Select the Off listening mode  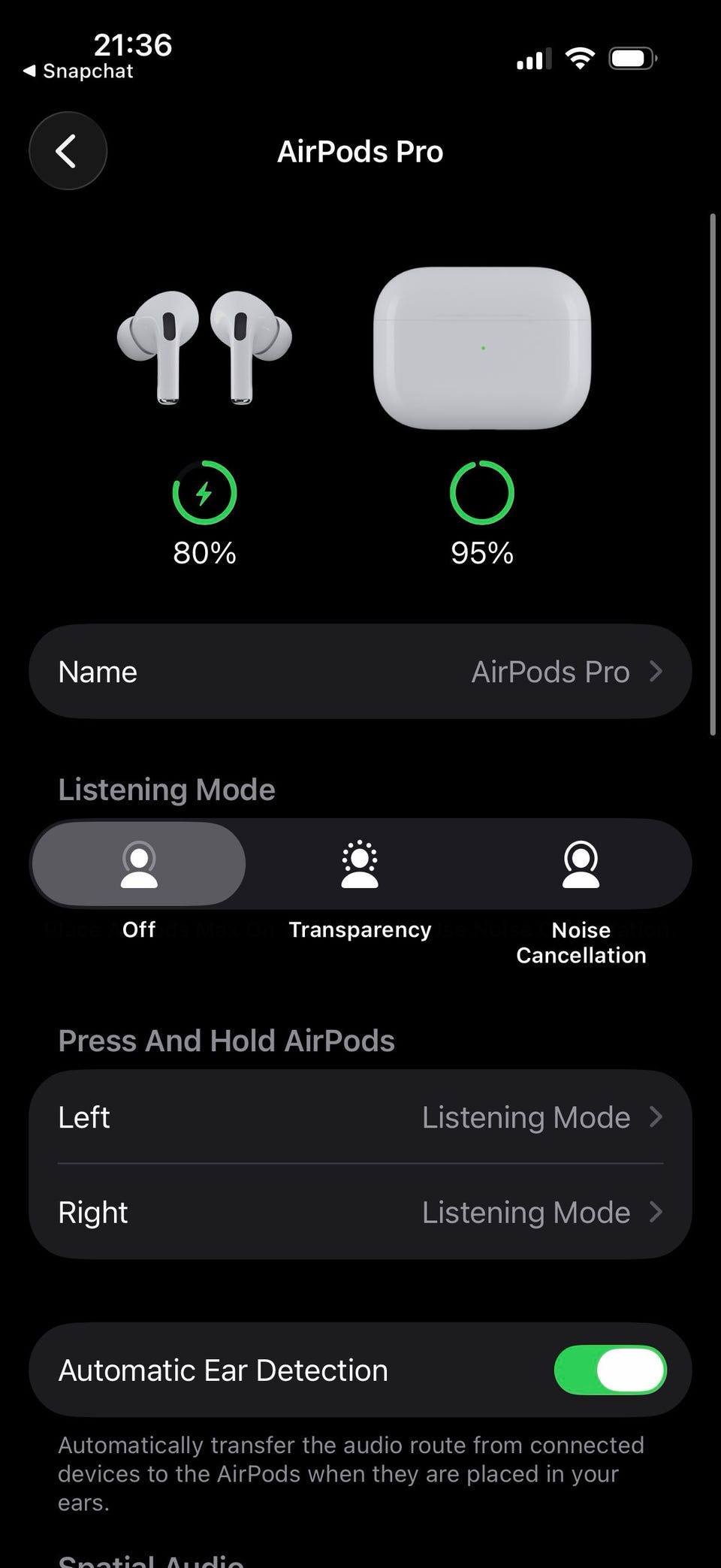139,864
